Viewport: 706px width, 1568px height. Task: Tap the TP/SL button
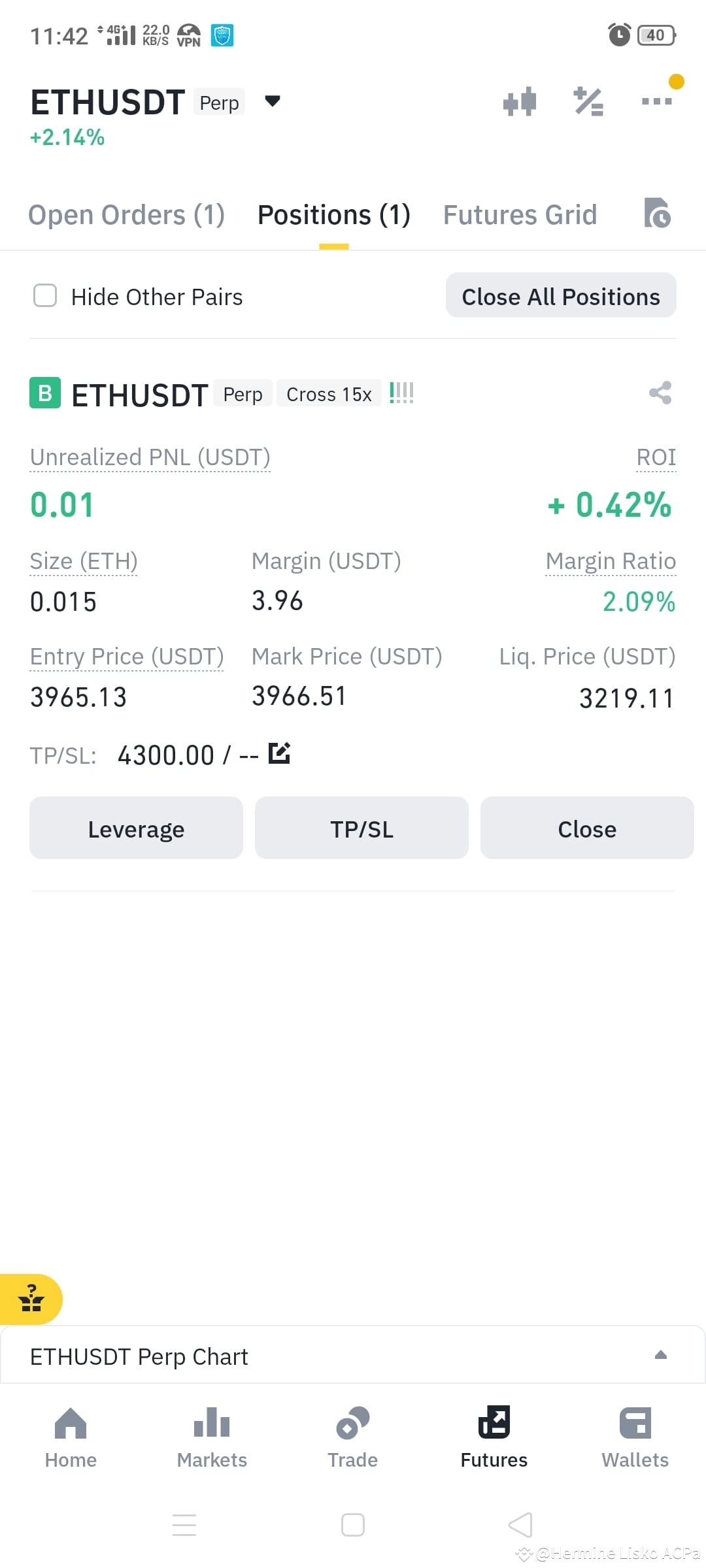(361, 828)
